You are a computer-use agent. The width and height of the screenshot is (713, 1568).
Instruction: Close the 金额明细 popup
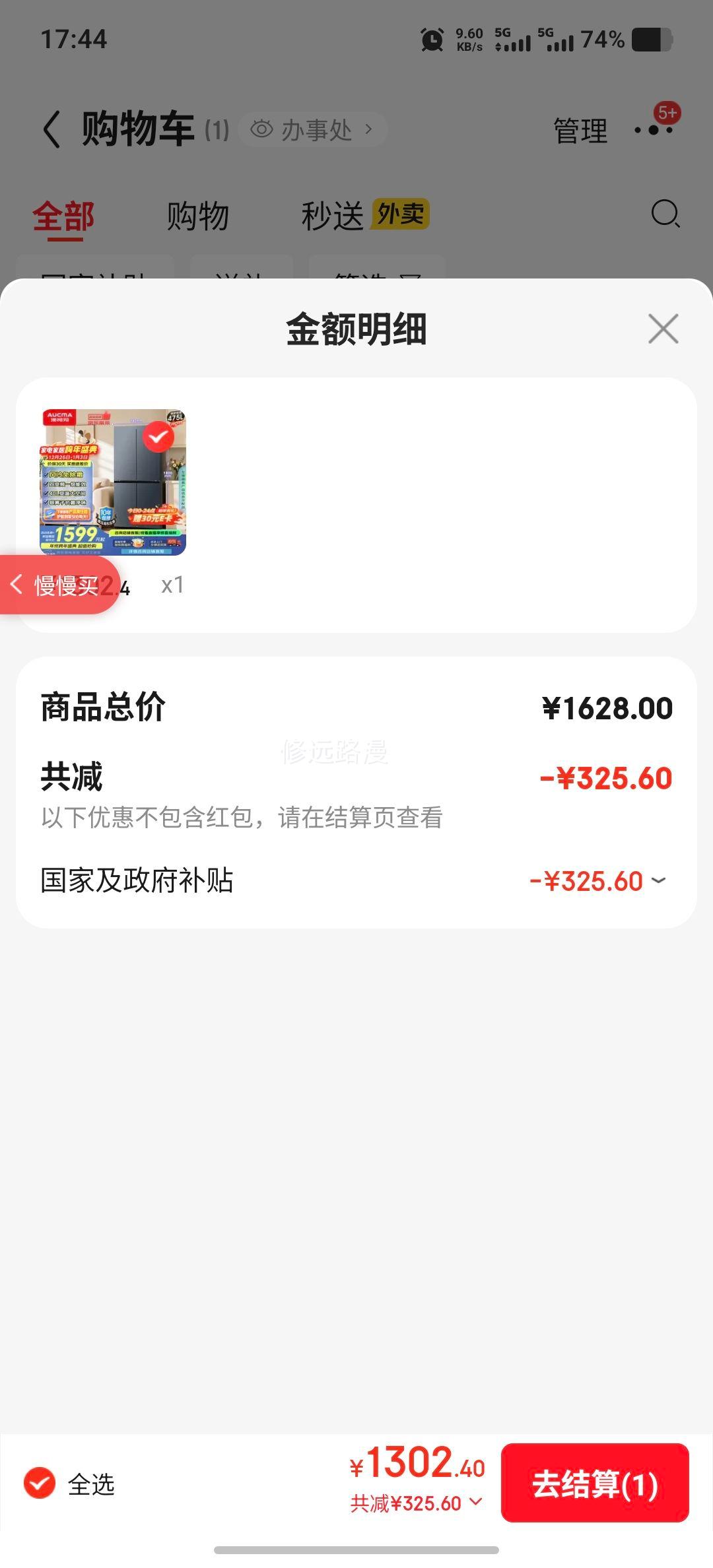662,329
